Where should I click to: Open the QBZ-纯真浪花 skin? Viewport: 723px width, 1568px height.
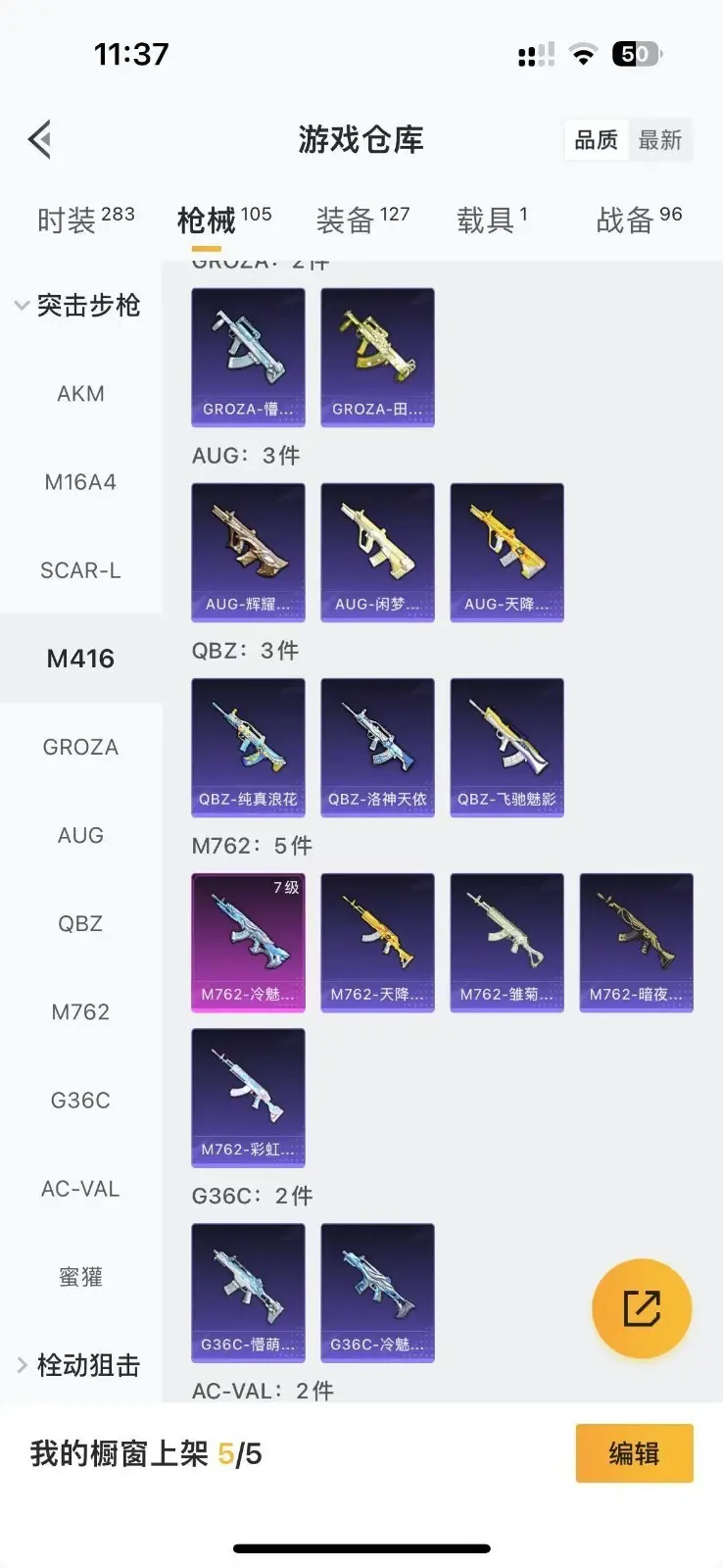248,747
